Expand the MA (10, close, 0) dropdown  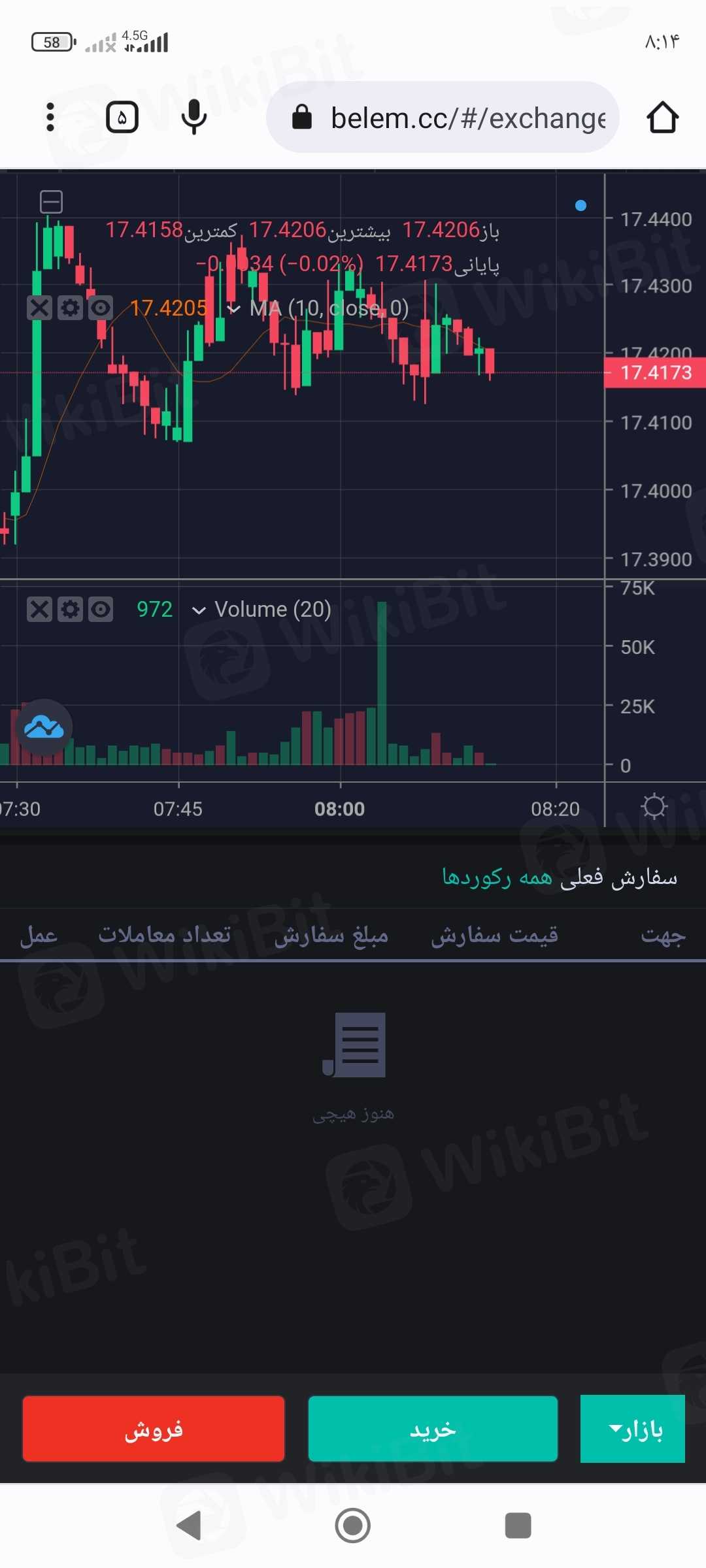(233, 308)
